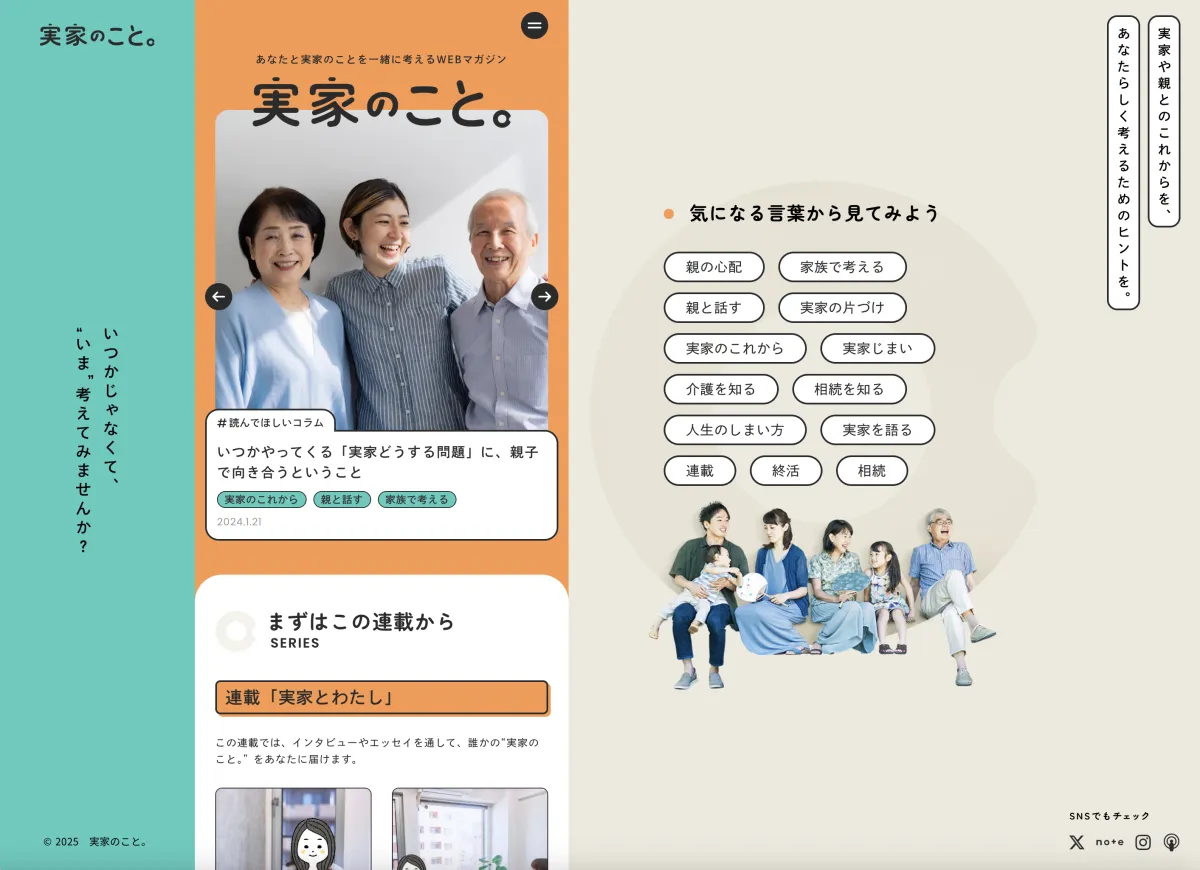Tap the 介護を知る keyword chip
Image resolution: width=1200 pixels, height=870 pixels.
click(721, 389)
